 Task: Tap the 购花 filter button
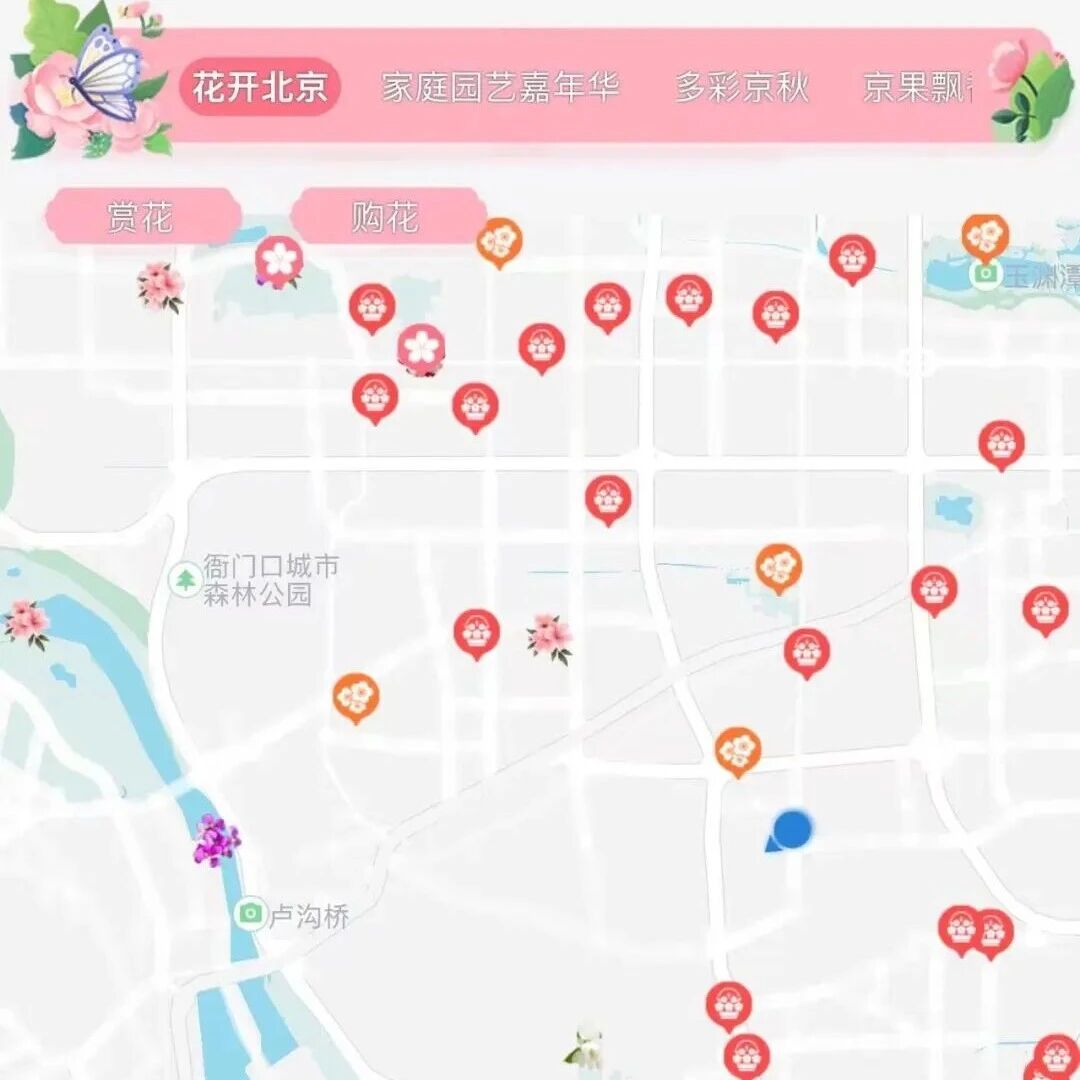(386, 216)
